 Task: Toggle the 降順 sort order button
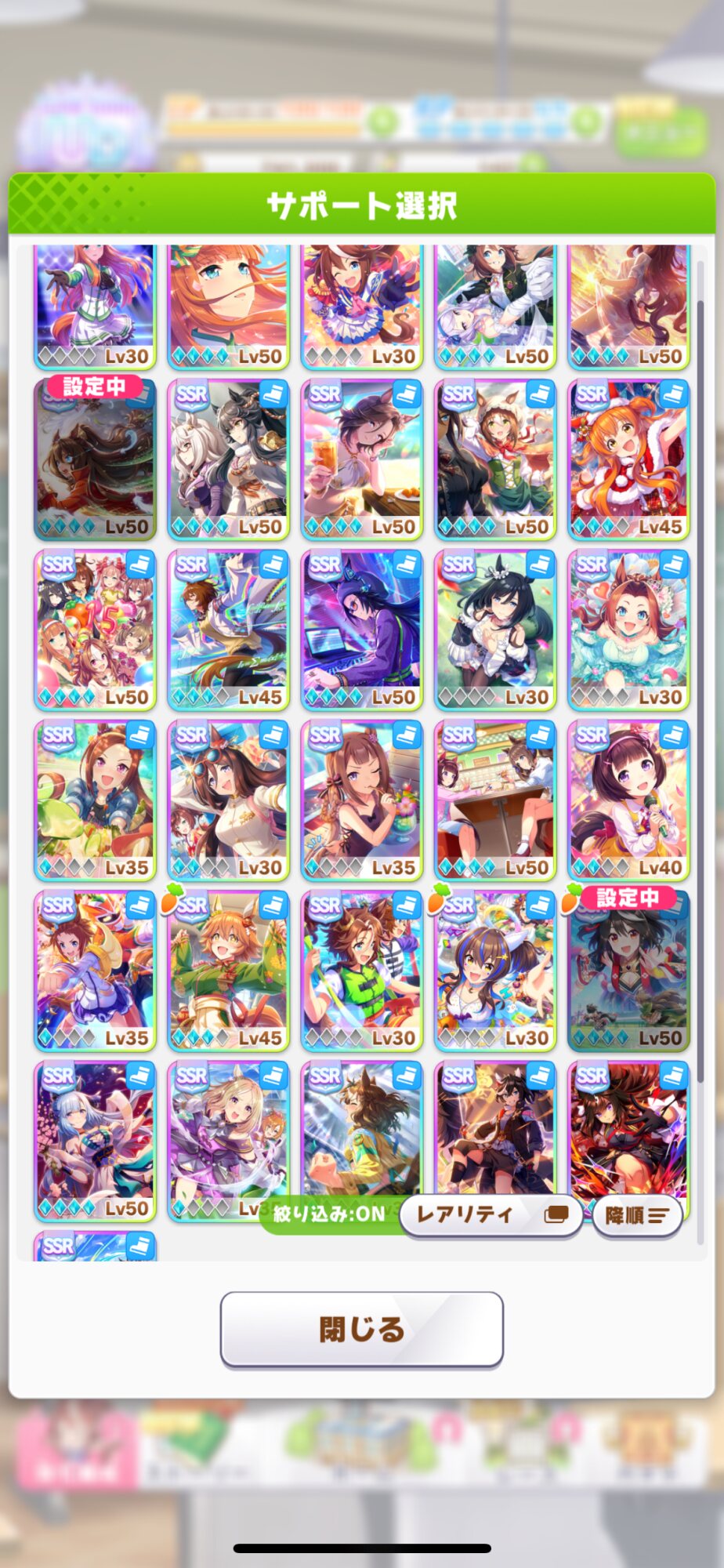[637, 1216]
